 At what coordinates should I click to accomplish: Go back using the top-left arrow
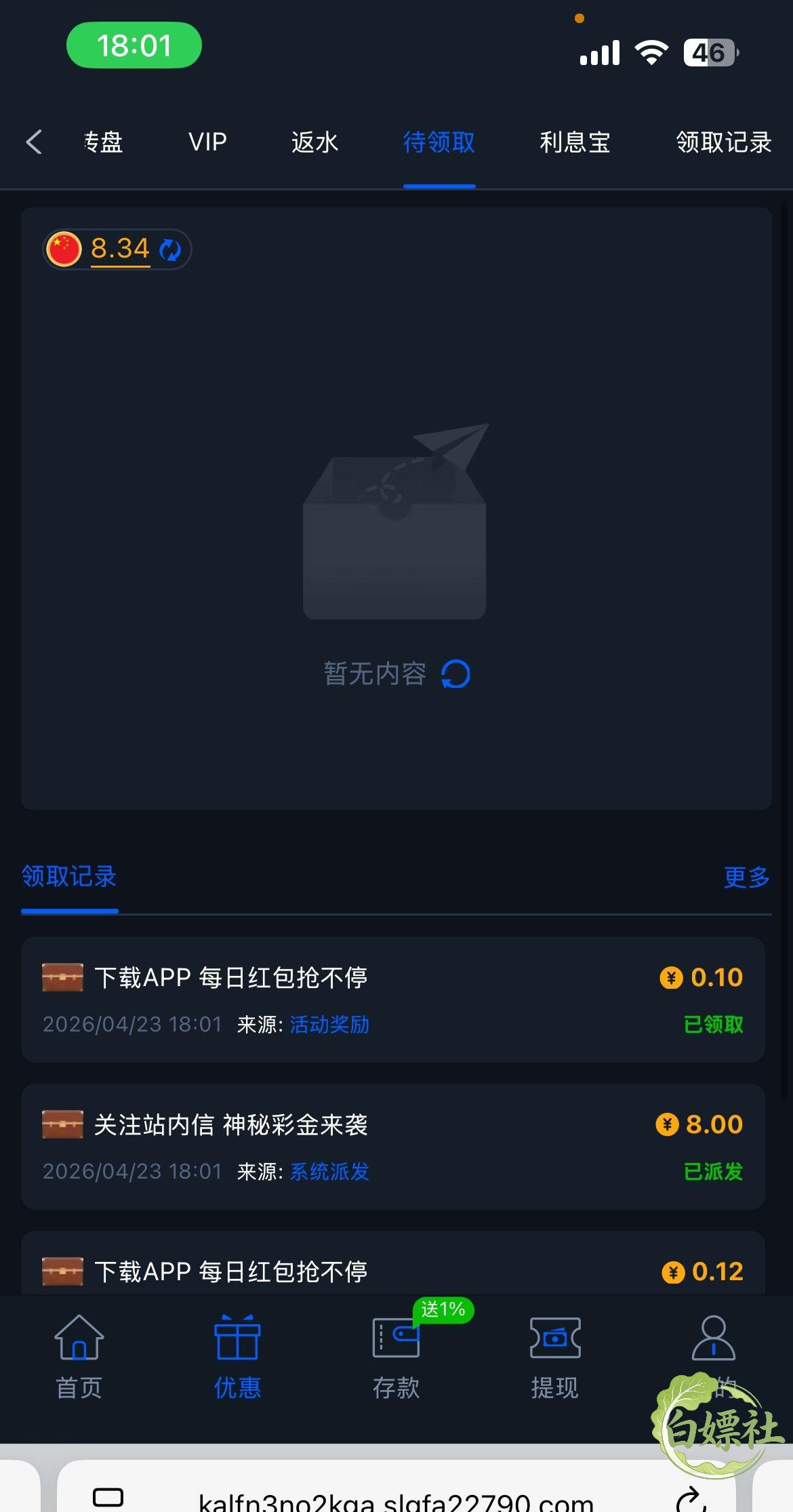click(x=34, y=142)
